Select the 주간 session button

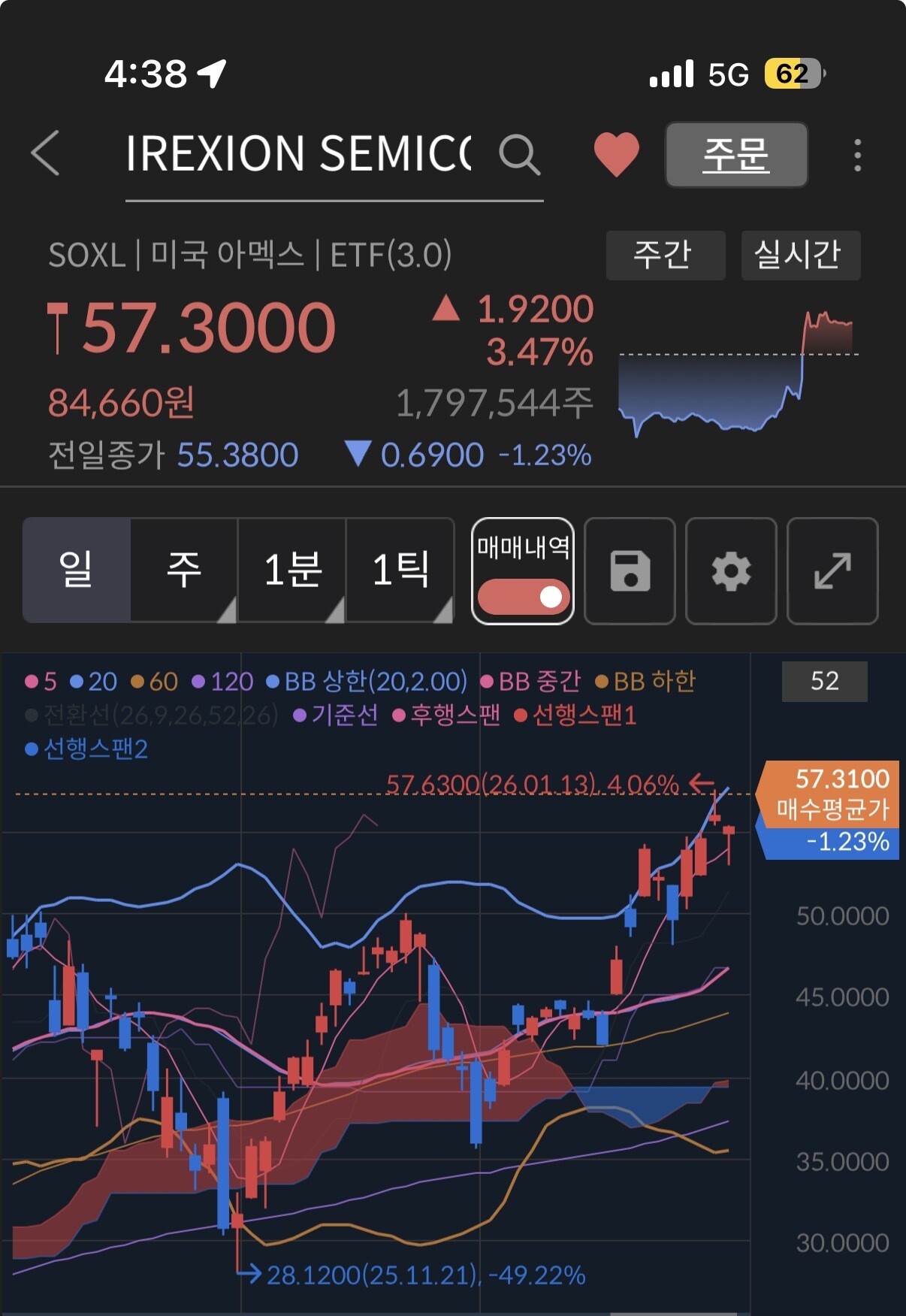[x=665, y=256]
